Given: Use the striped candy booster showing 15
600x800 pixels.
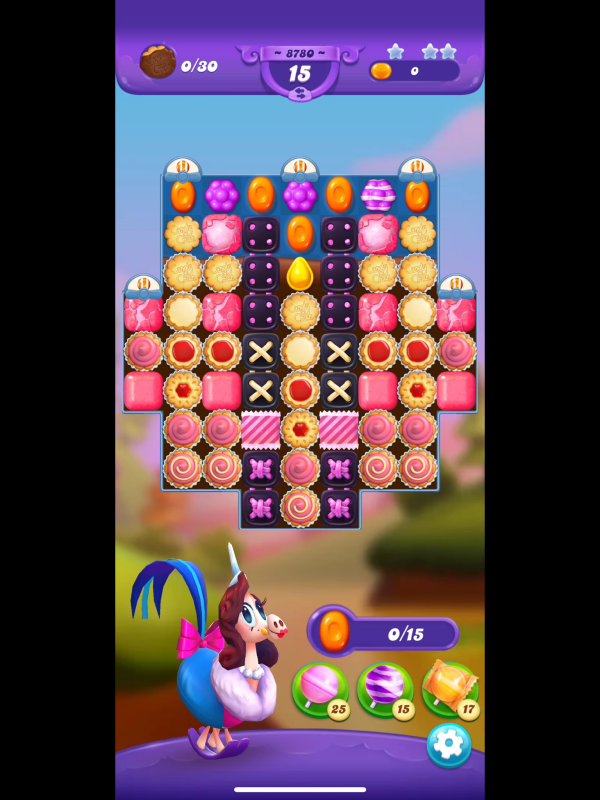Looking at the screenshot, I should (x=385, y=688).
